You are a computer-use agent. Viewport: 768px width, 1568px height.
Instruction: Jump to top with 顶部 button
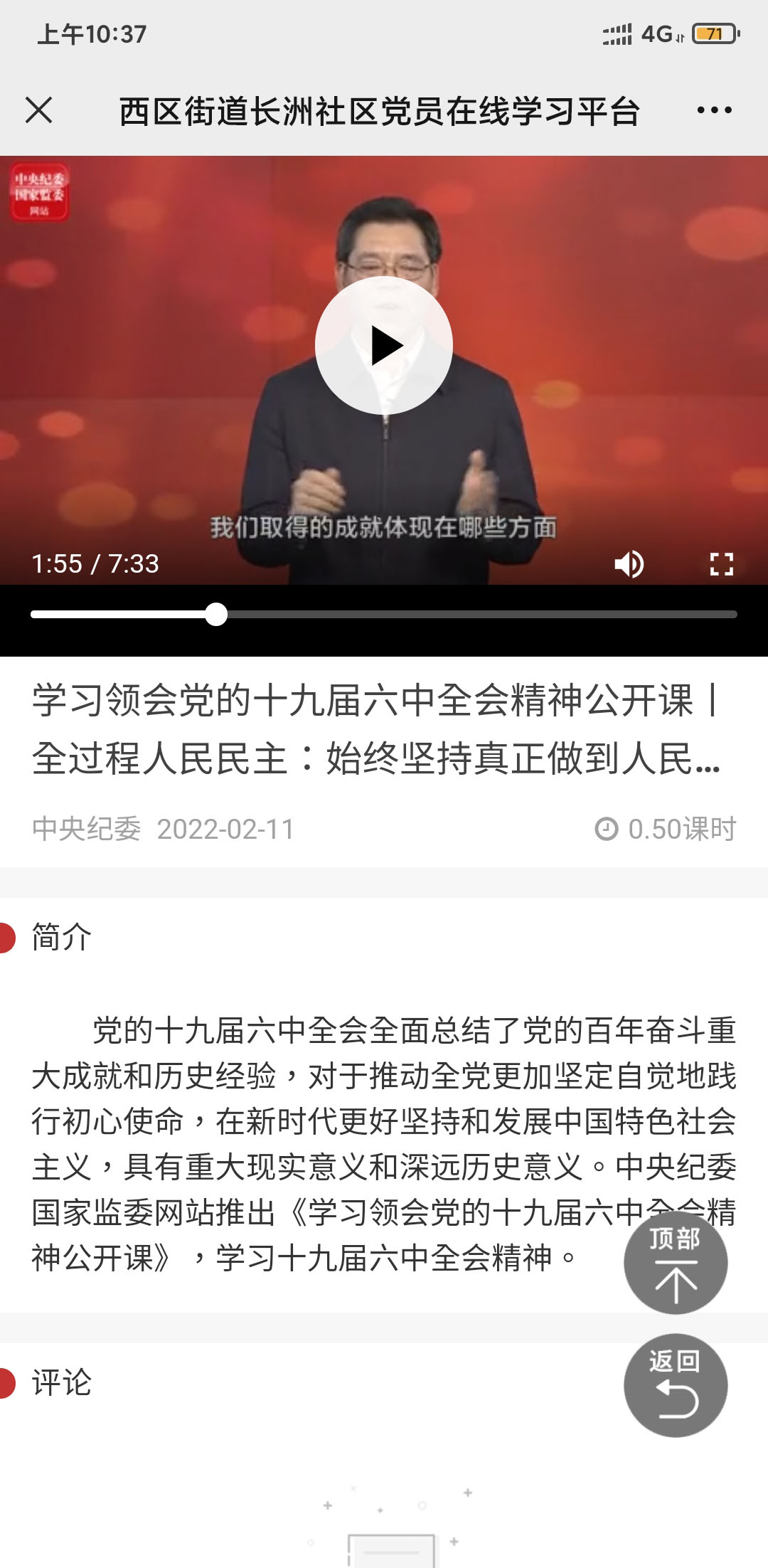click(675, 1263)
